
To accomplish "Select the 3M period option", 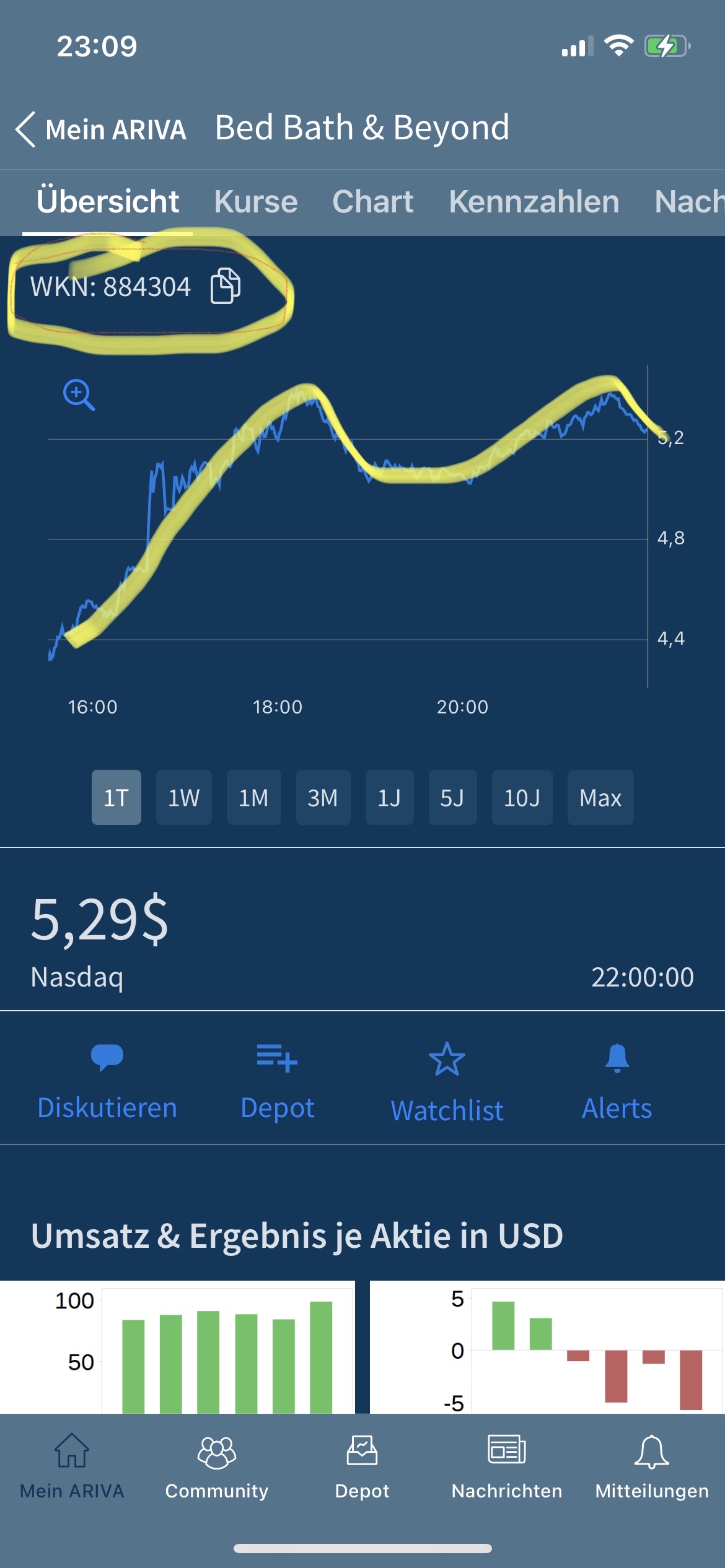I will point(323,798).
